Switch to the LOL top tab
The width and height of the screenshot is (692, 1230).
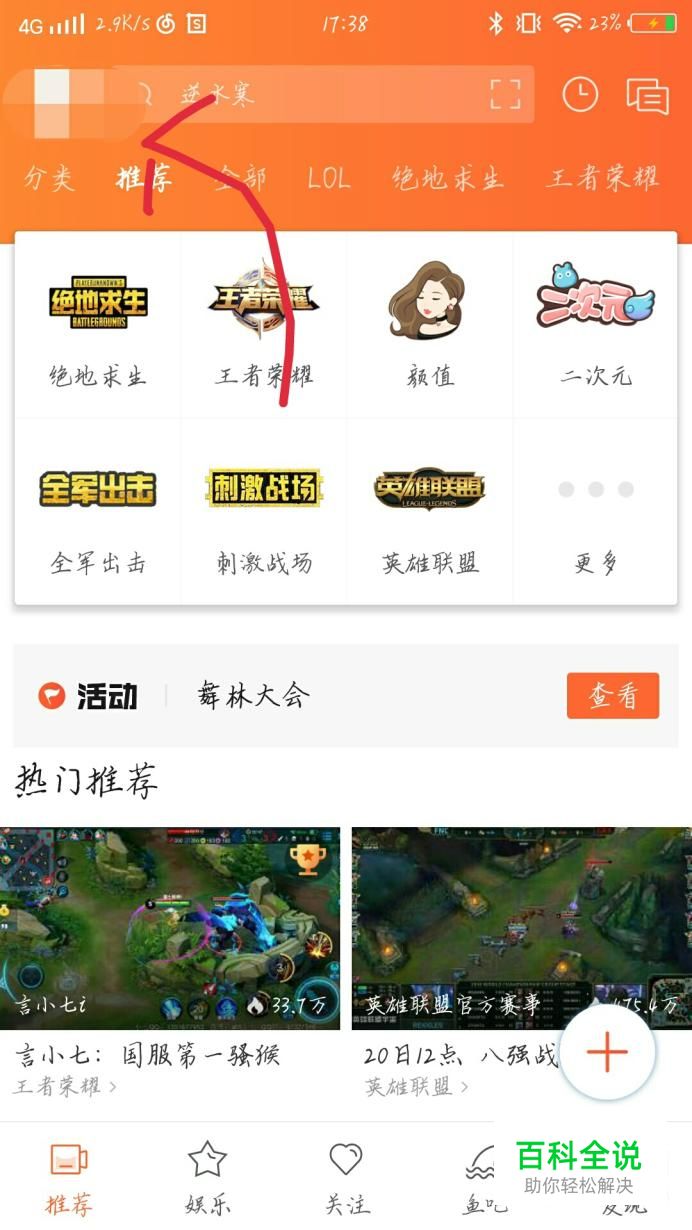(x=329, y=179)
